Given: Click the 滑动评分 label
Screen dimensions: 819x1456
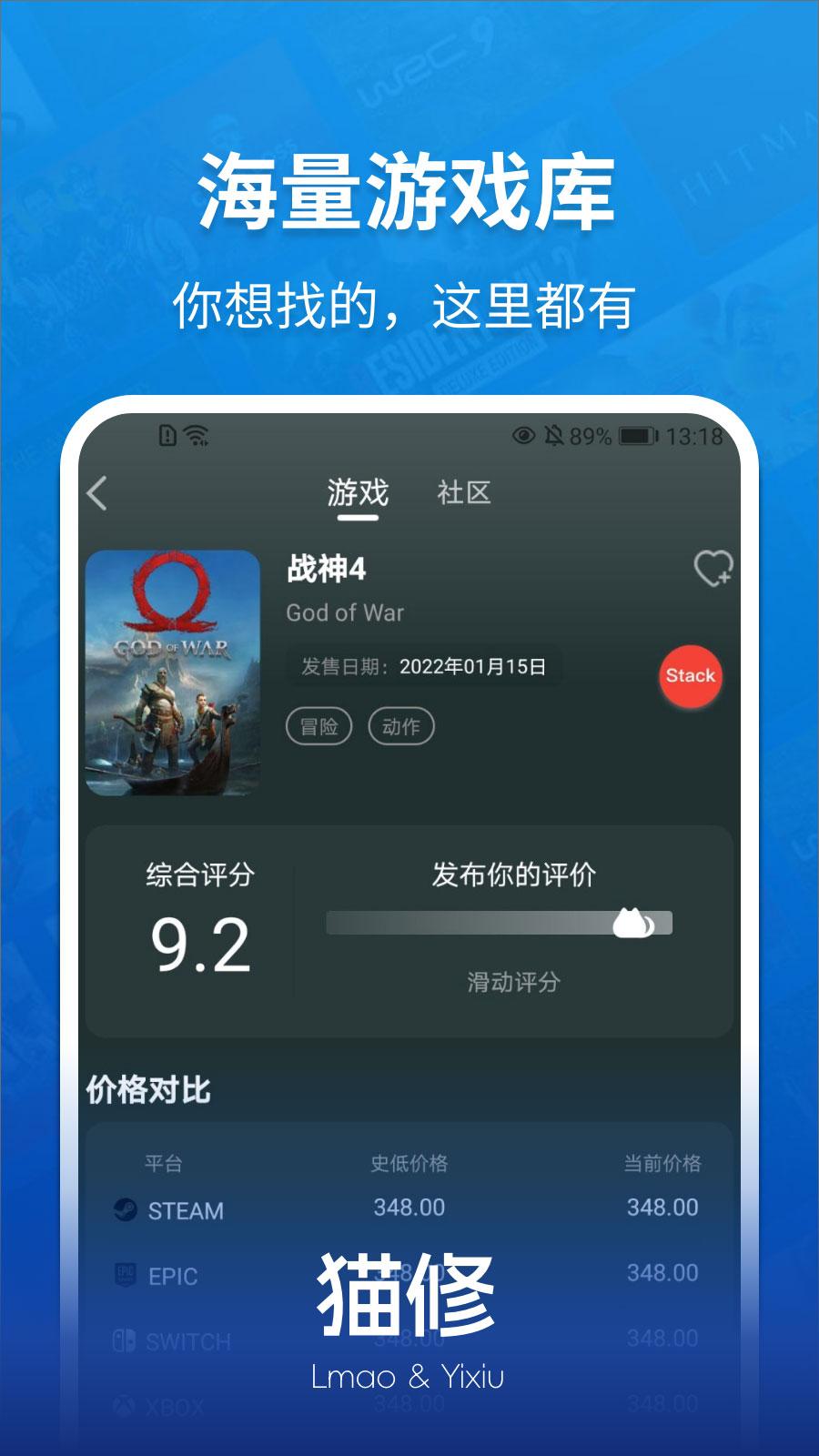Looking at the screenshot, I should 512,985.
